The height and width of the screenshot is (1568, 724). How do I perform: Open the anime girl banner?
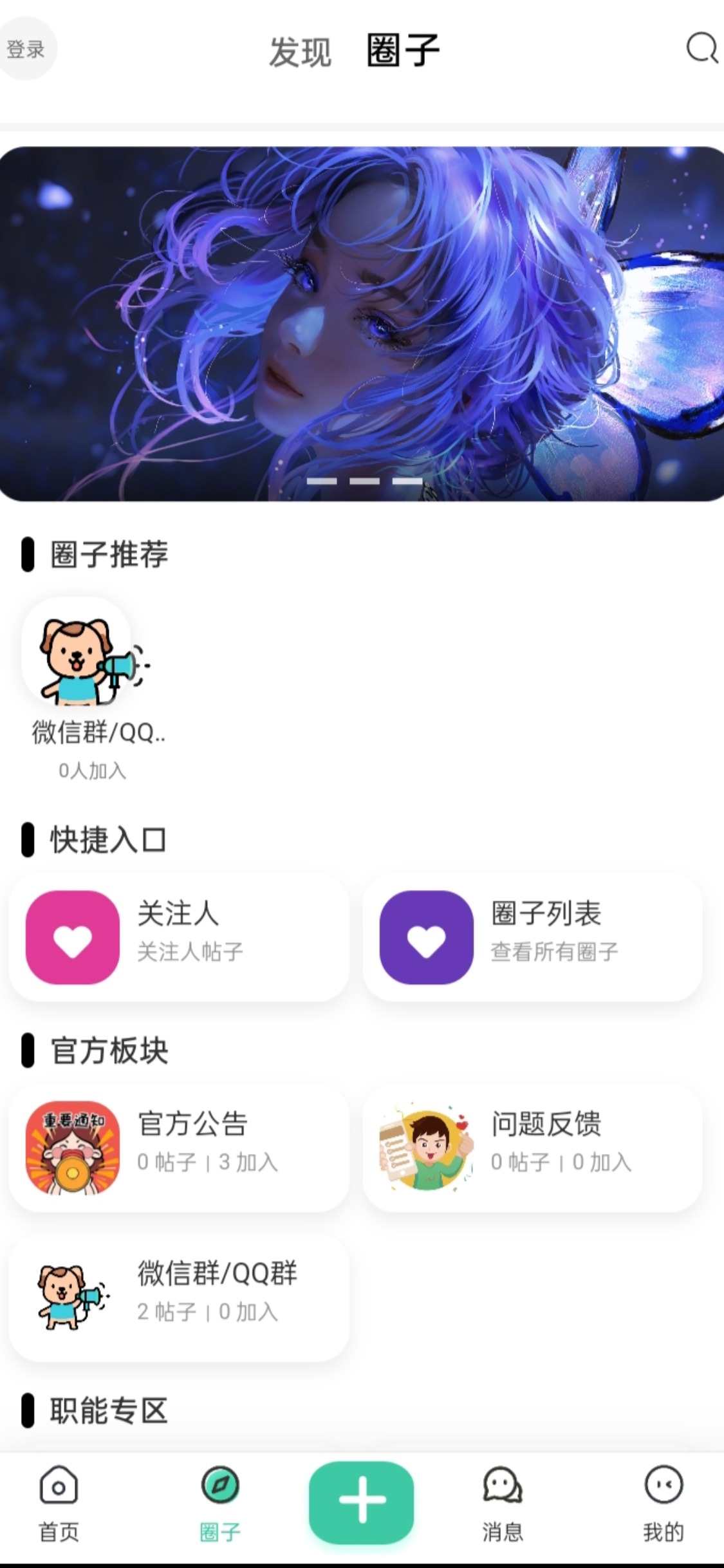[x=362, y=324]
